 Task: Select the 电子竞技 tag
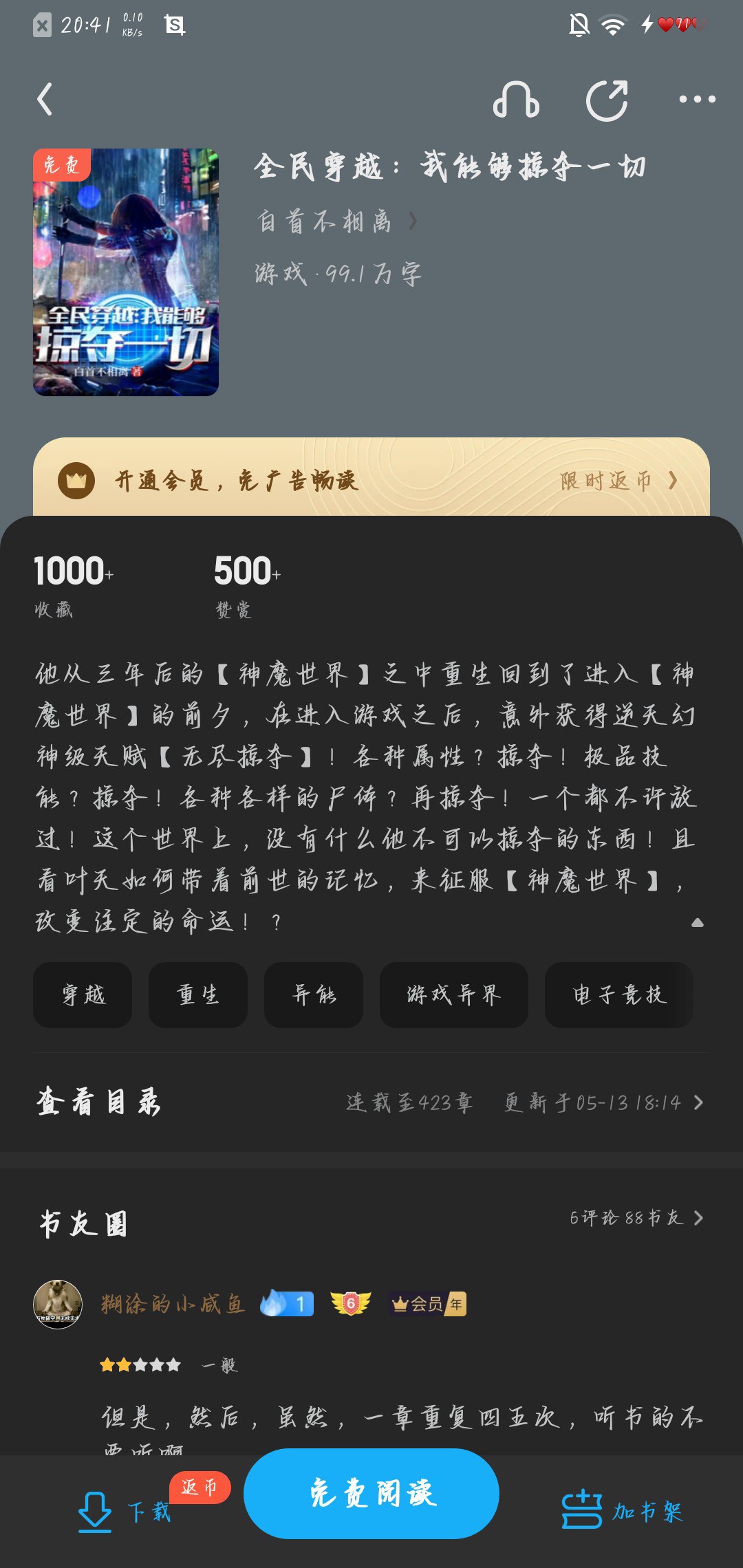[619, 994]
